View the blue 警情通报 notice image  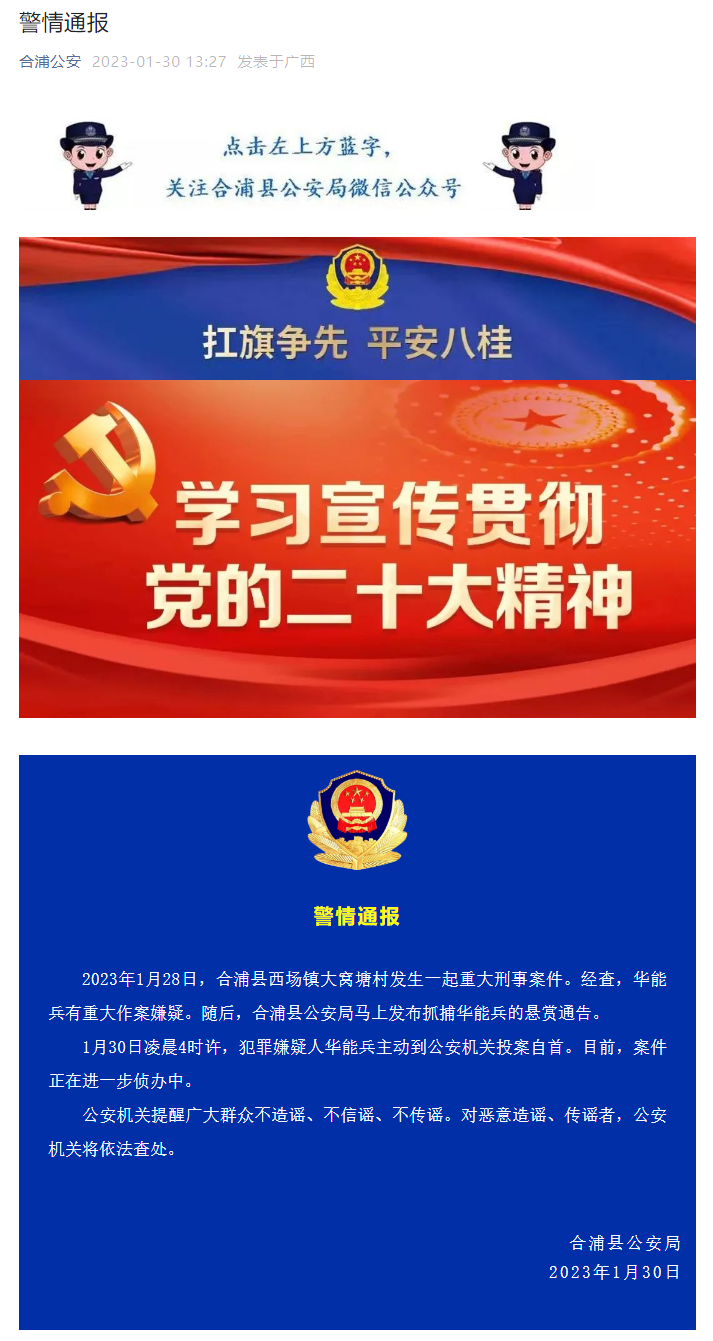click(357, 1040)
